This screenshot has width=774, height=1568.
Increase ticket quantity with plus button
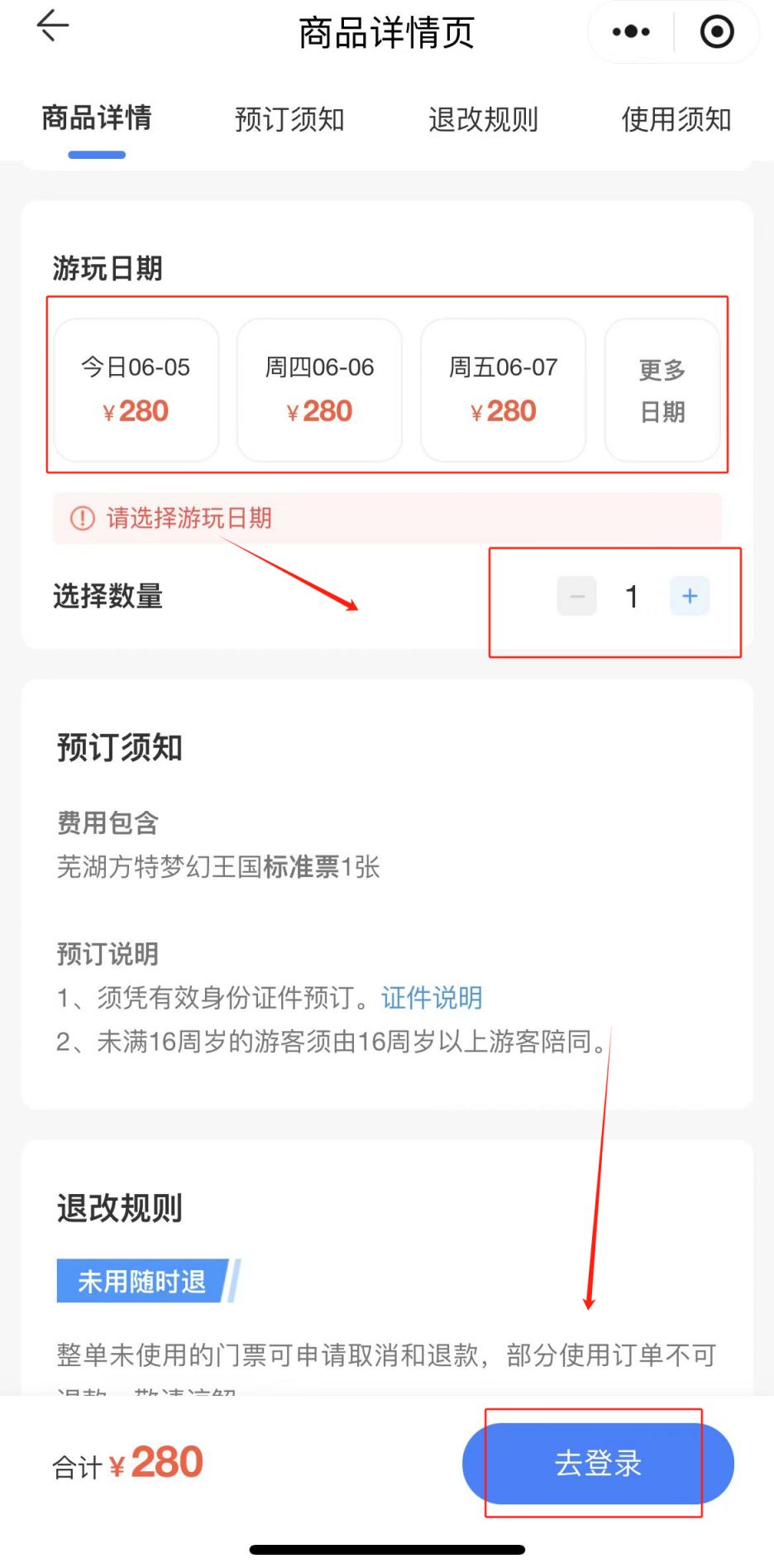click(690, 596)
